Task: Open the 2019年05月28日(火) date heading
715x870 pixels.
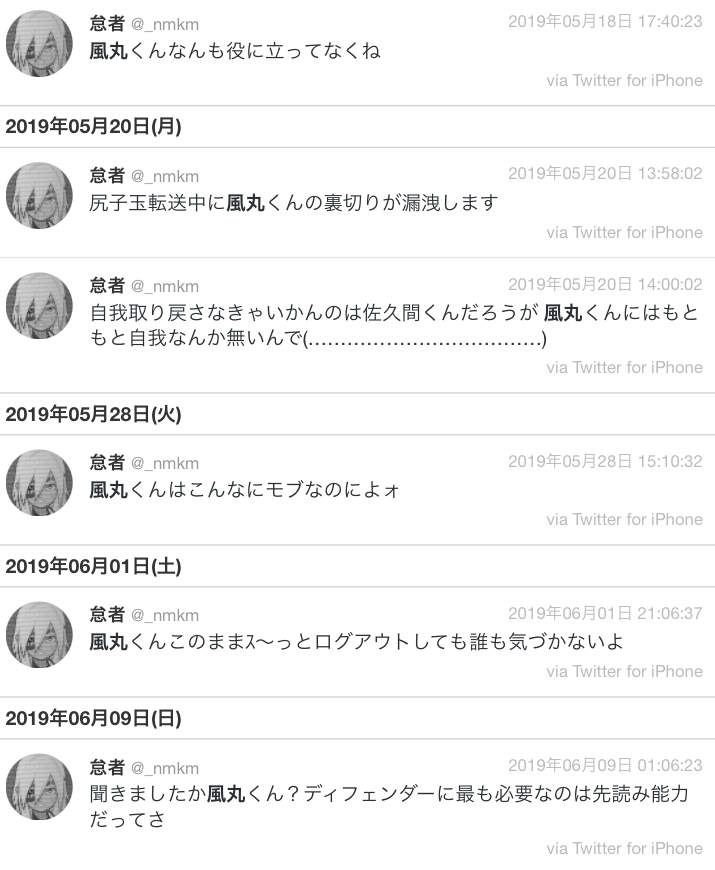Action: [x=93, y=414]
